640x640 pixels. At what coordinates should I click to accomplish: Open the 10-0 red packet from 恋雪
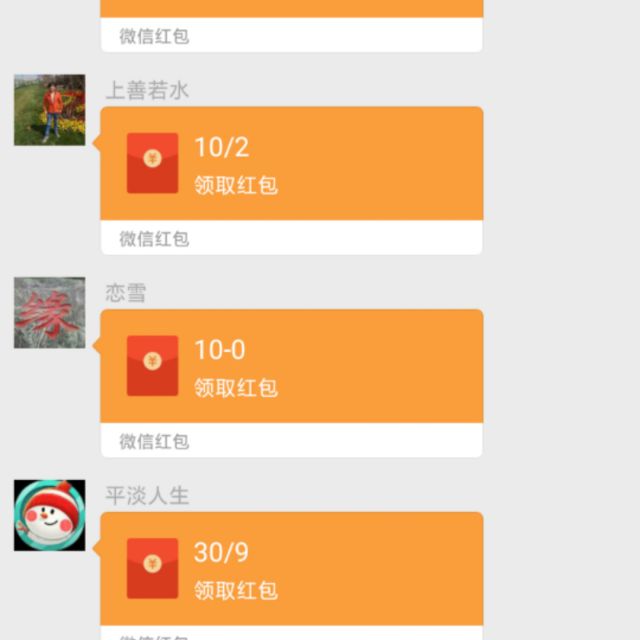point(291,367)
